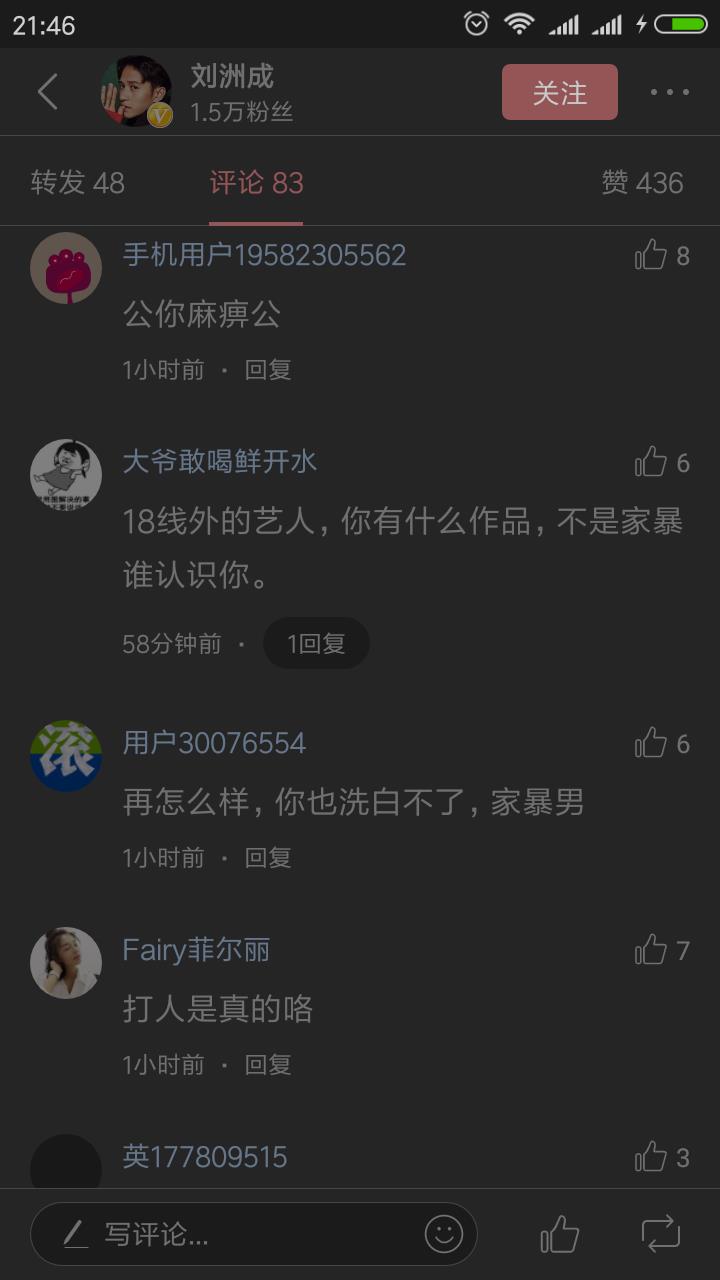
Task: Like Fairy菲尔丽's comment
Action: tap(651, 950)
